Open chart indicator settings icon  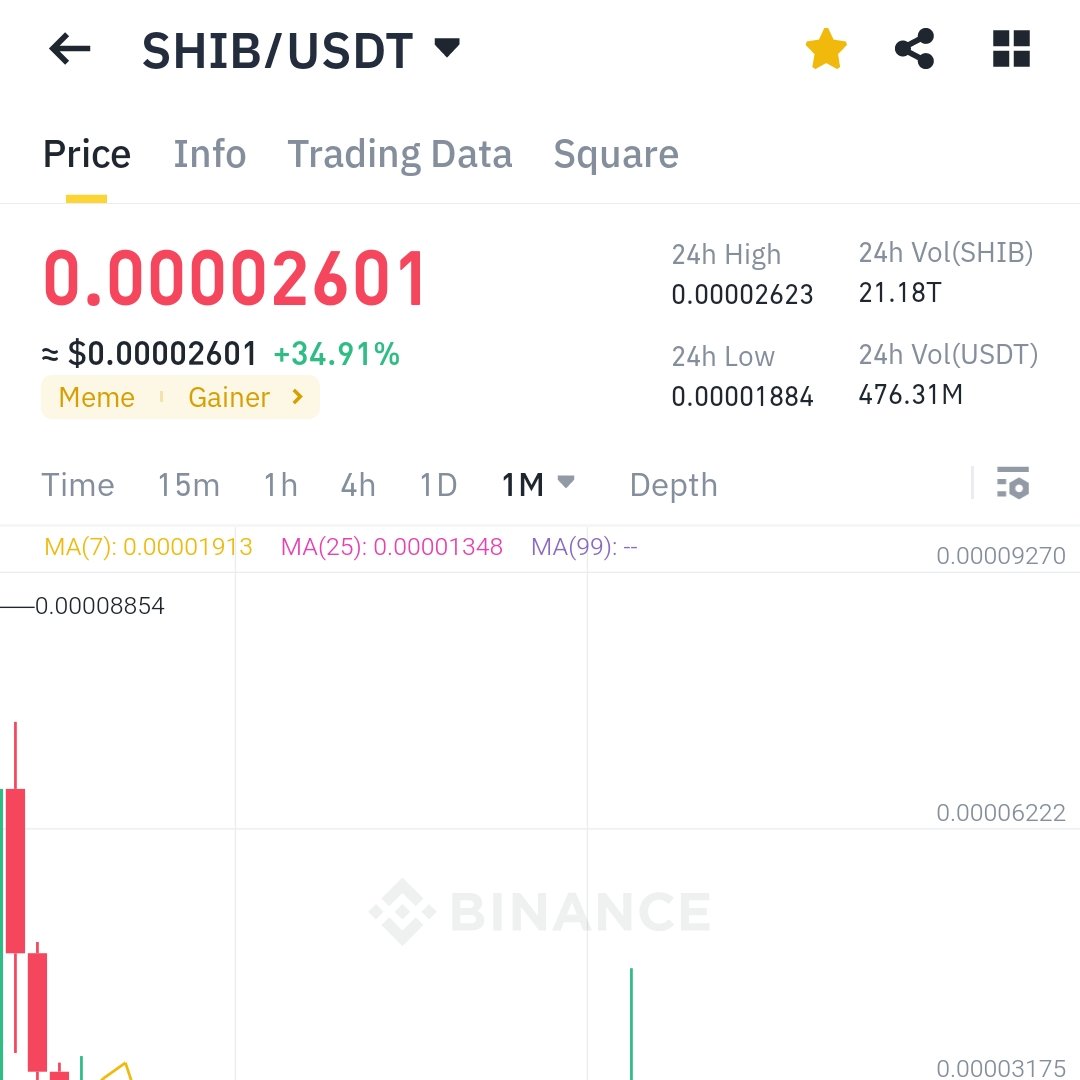tap(1012, 483)
